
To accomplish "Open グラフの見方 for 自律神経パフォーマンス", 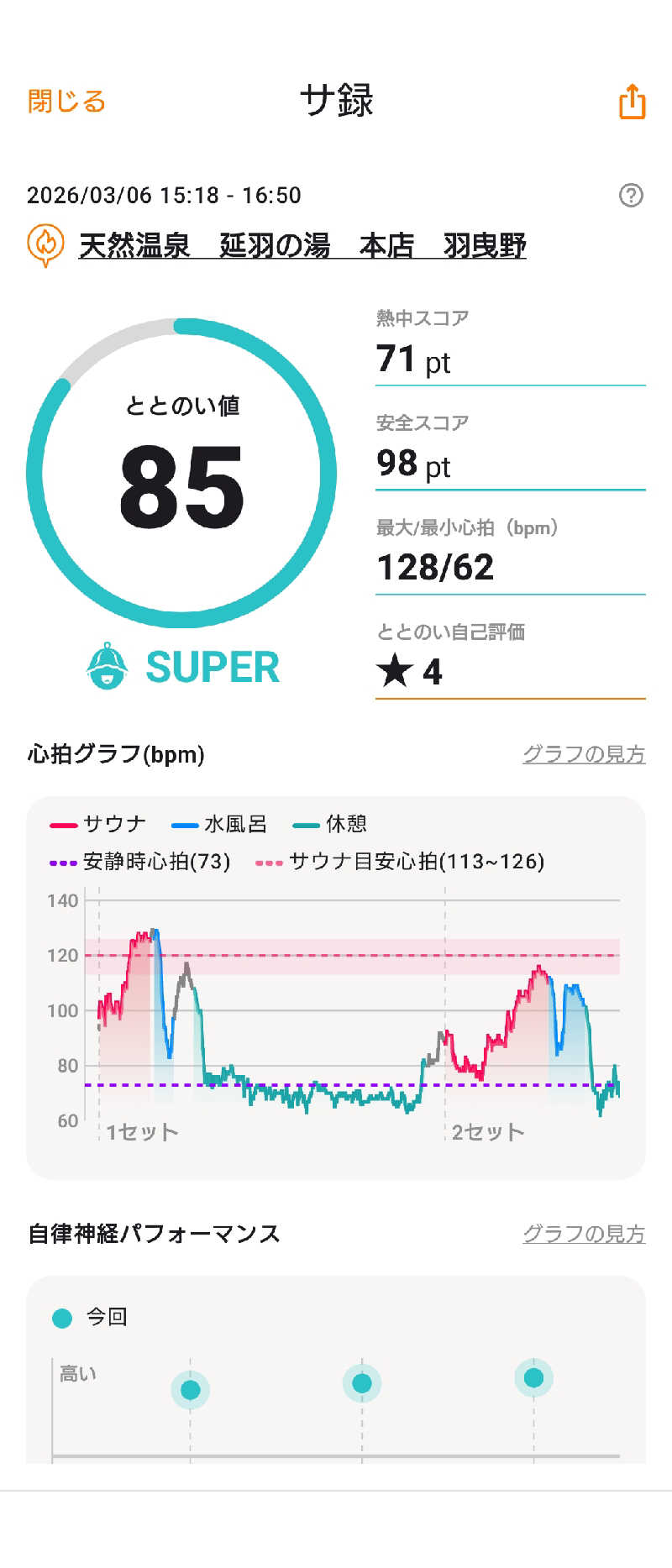I will [584, 1234].
